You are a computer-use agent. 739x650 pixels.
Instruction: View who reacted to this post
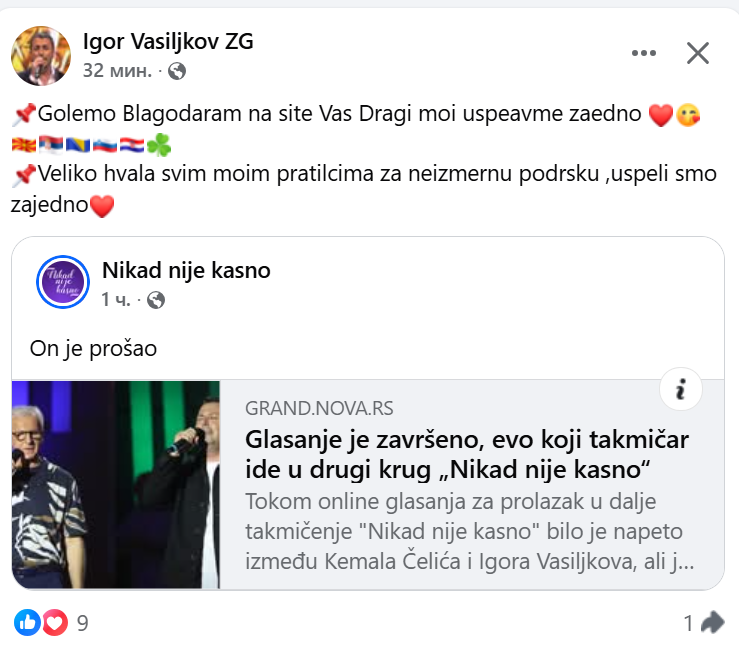[52, 623]
